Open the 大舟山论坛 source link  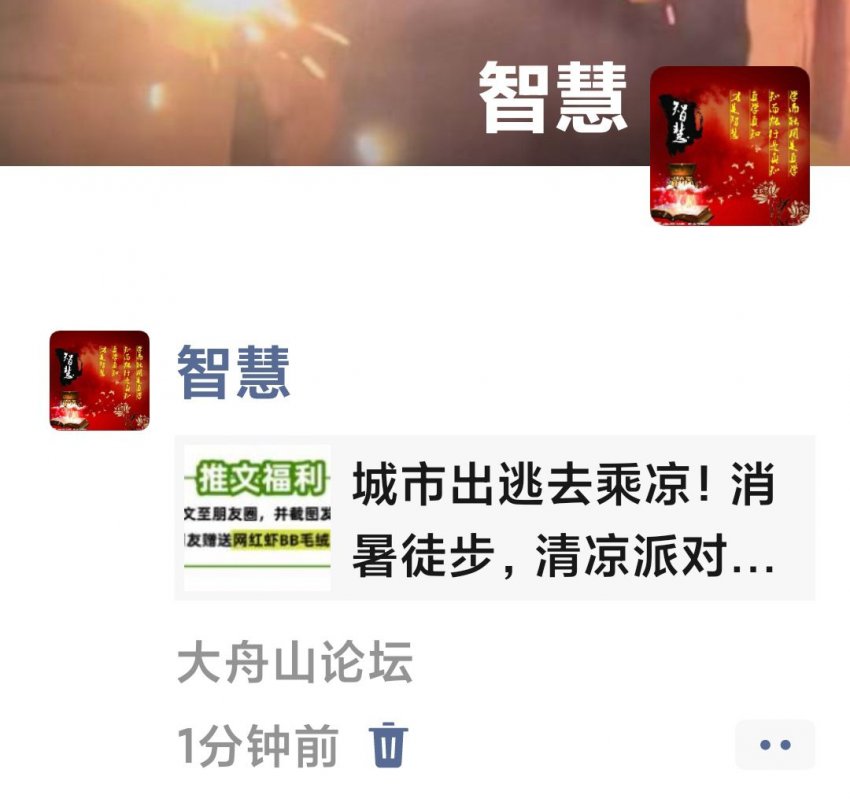point(295,664)
